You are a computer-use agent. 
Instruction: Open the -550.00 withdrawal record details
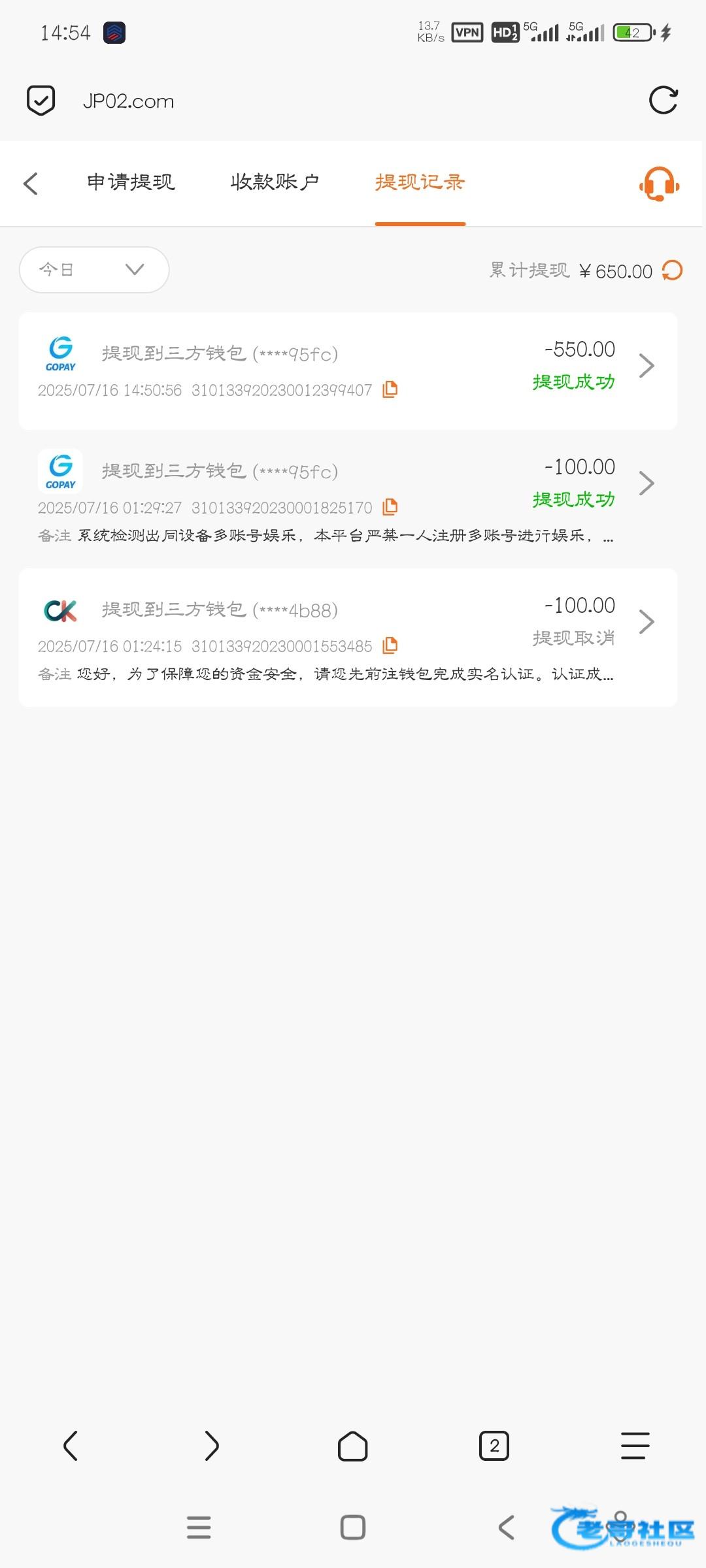pos(348,370)
